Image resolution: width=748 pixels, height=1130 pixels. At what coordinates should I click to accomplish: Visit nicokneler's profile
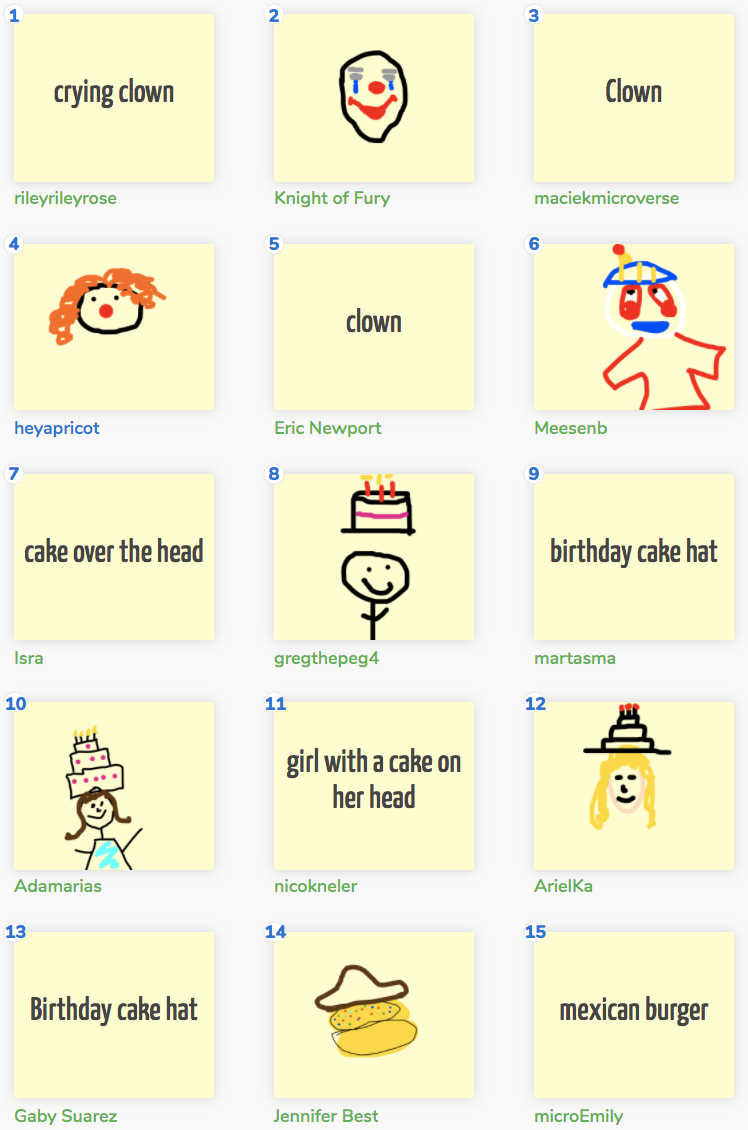point(315,886)
